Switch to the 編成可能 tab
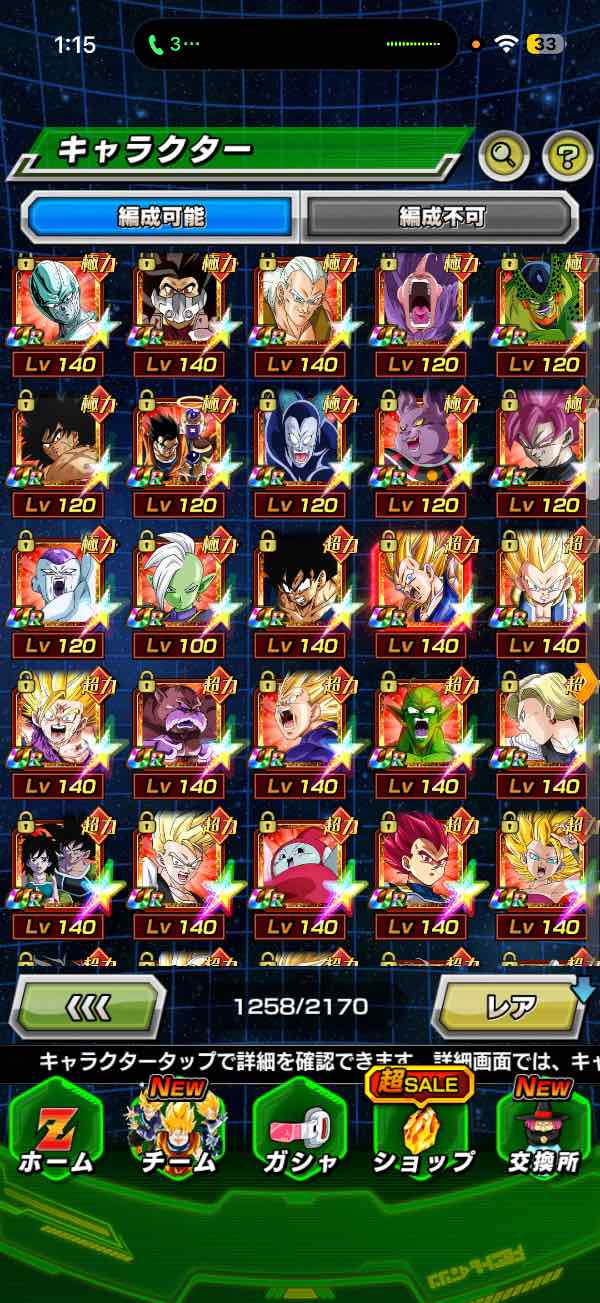The image size is (600, 1303). (x=162, y=216)
